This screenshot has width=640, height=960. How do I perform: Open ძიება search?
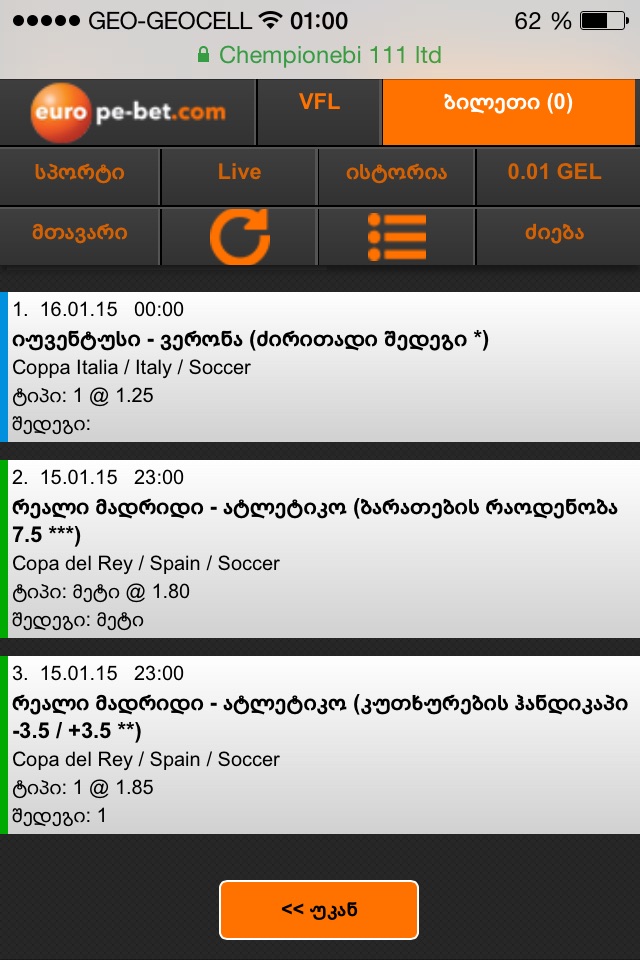coord(555,236)
